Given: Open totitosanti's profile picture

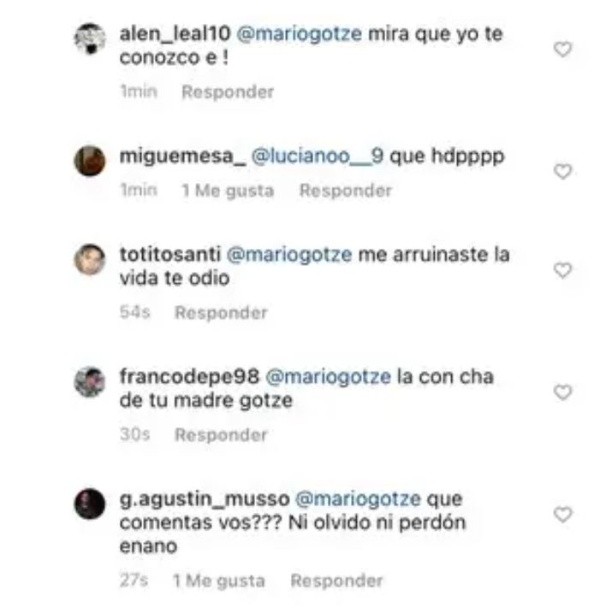Looking at the screenshot, I should (x=91, y=259).
